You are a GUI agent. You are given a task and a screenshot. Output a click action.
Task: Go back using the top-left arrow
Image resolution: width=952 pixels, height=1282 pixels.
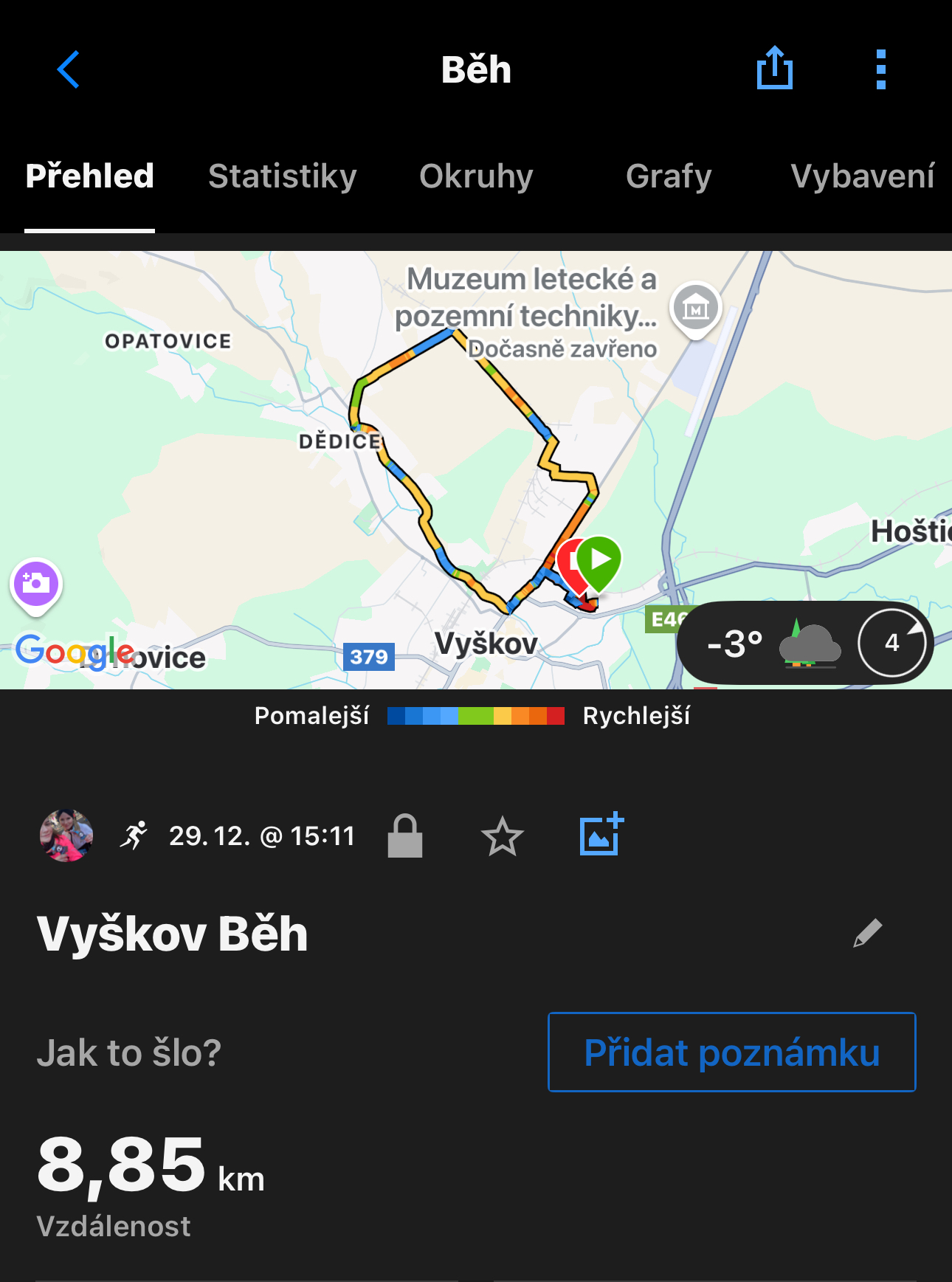click(x=68, y=70)
